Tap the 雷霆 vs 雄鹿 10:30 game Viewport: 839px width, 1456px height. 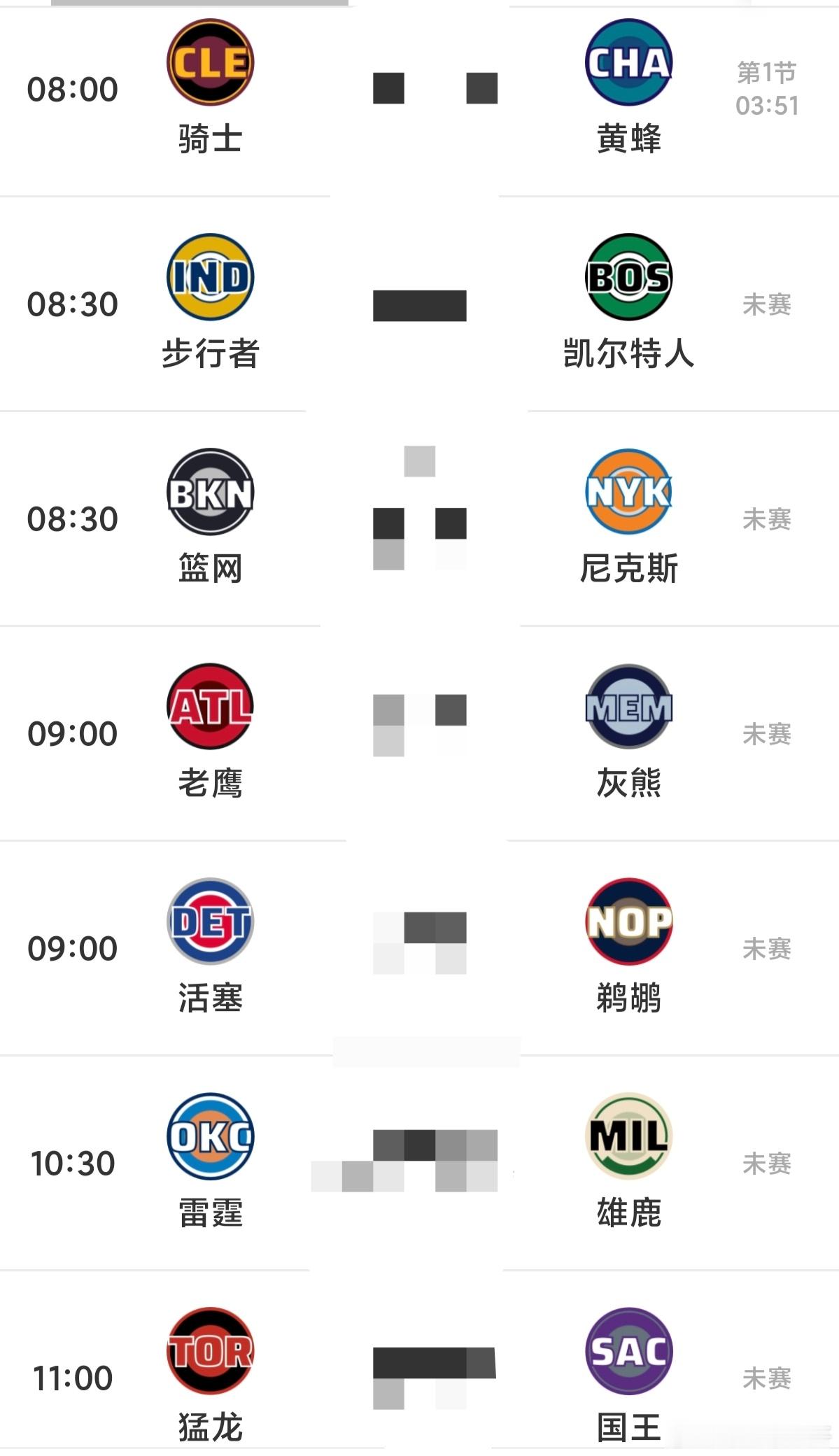tap(419, 1164)
